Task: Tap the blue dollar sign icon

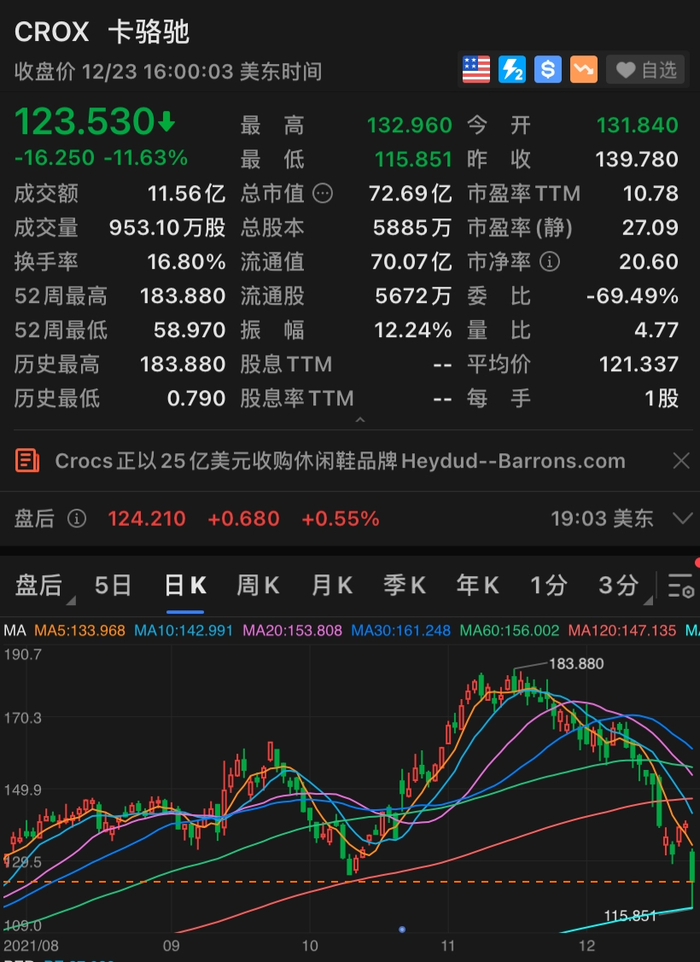Action: pyautogui.click(x=548, y=69)
